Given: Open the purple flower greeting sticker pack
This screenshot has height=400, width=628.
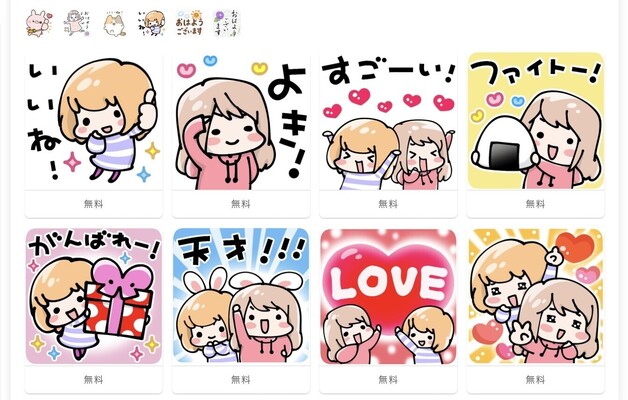Looking at the screenshot, I should (x=227, y=23).
